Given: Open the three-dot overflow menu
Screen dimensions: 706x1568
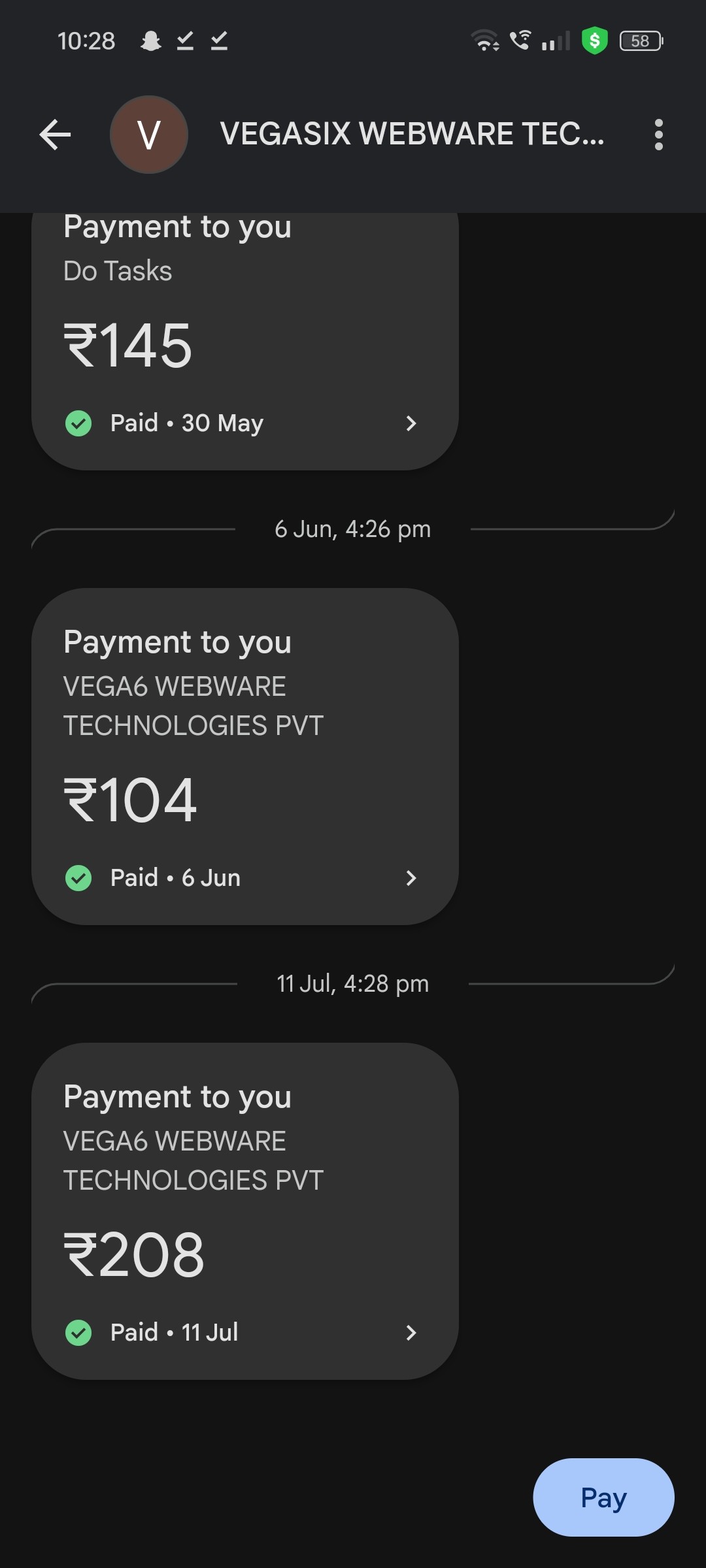Looking at the screenshot, I should click(658, 135).
